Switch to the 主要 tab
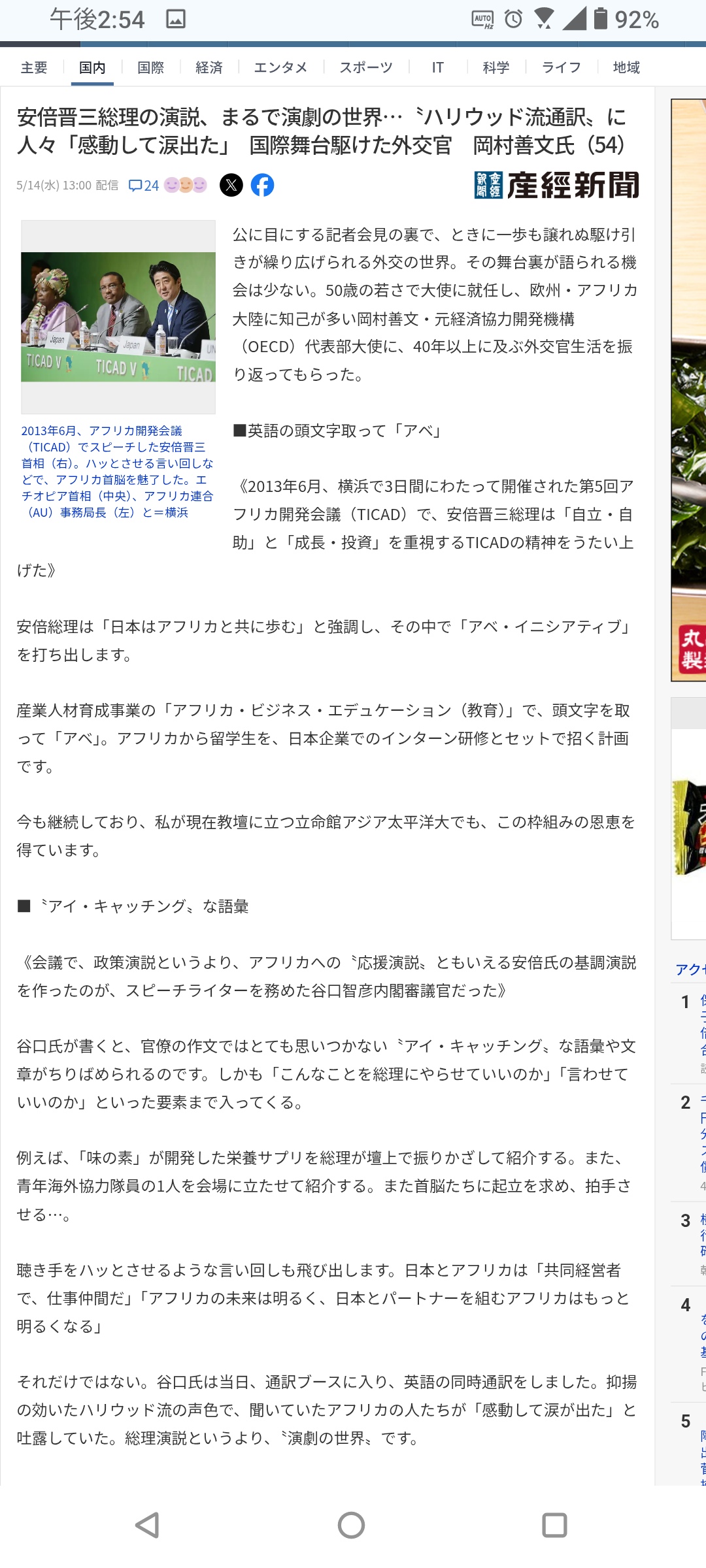Image resolution: width=706 pixels, height=1568 pixels. 34,67
